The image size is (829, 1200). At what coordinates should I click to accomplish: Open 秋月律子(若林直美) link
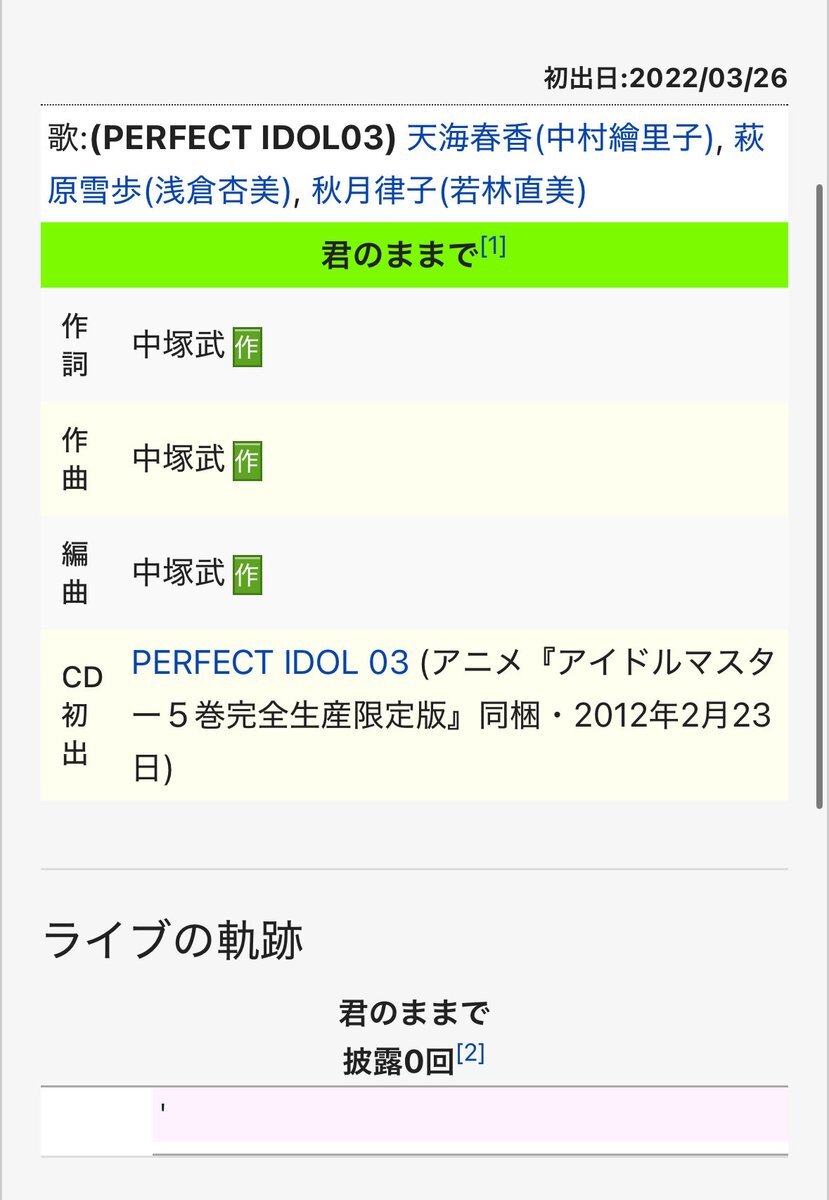tap(447, 189)
